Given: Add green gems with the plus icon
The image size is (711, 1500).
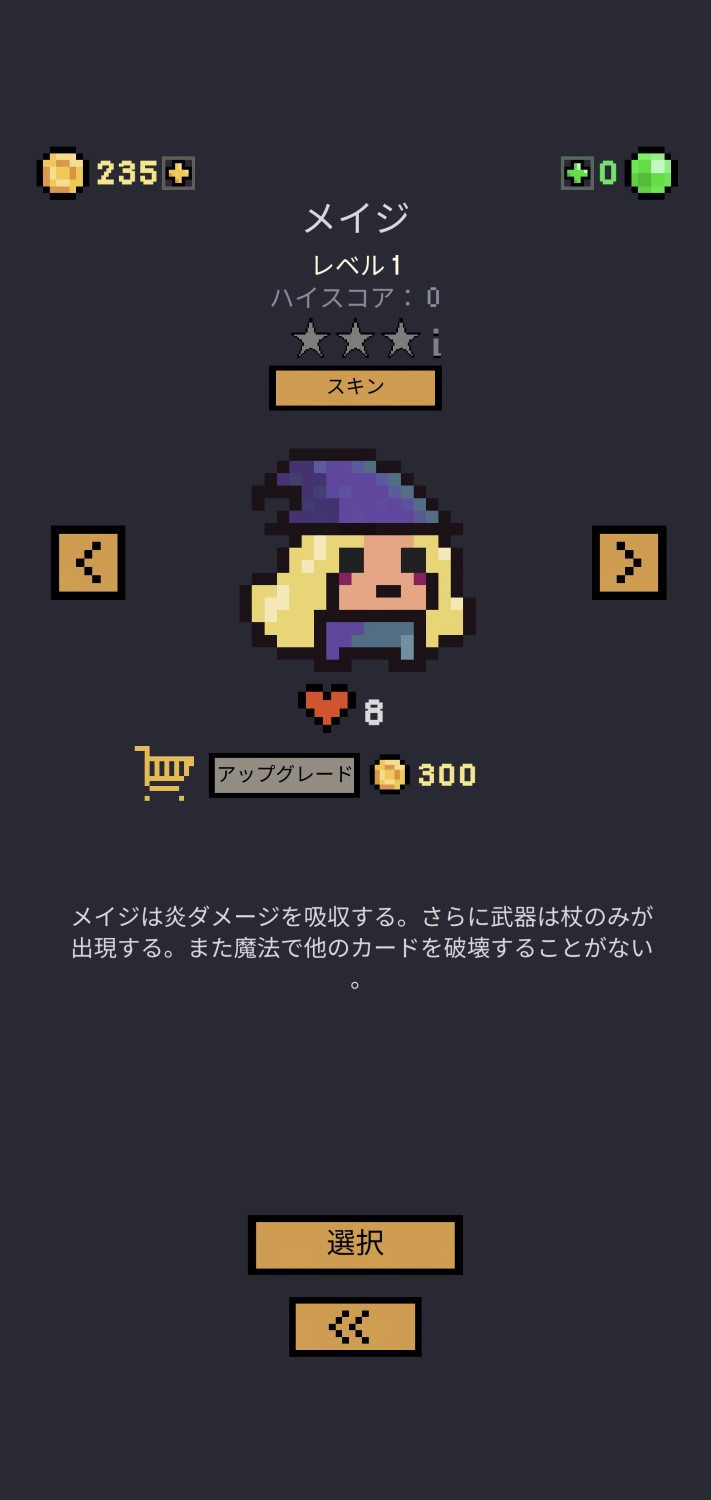Looking at the screenshot, I should (577, 173).
